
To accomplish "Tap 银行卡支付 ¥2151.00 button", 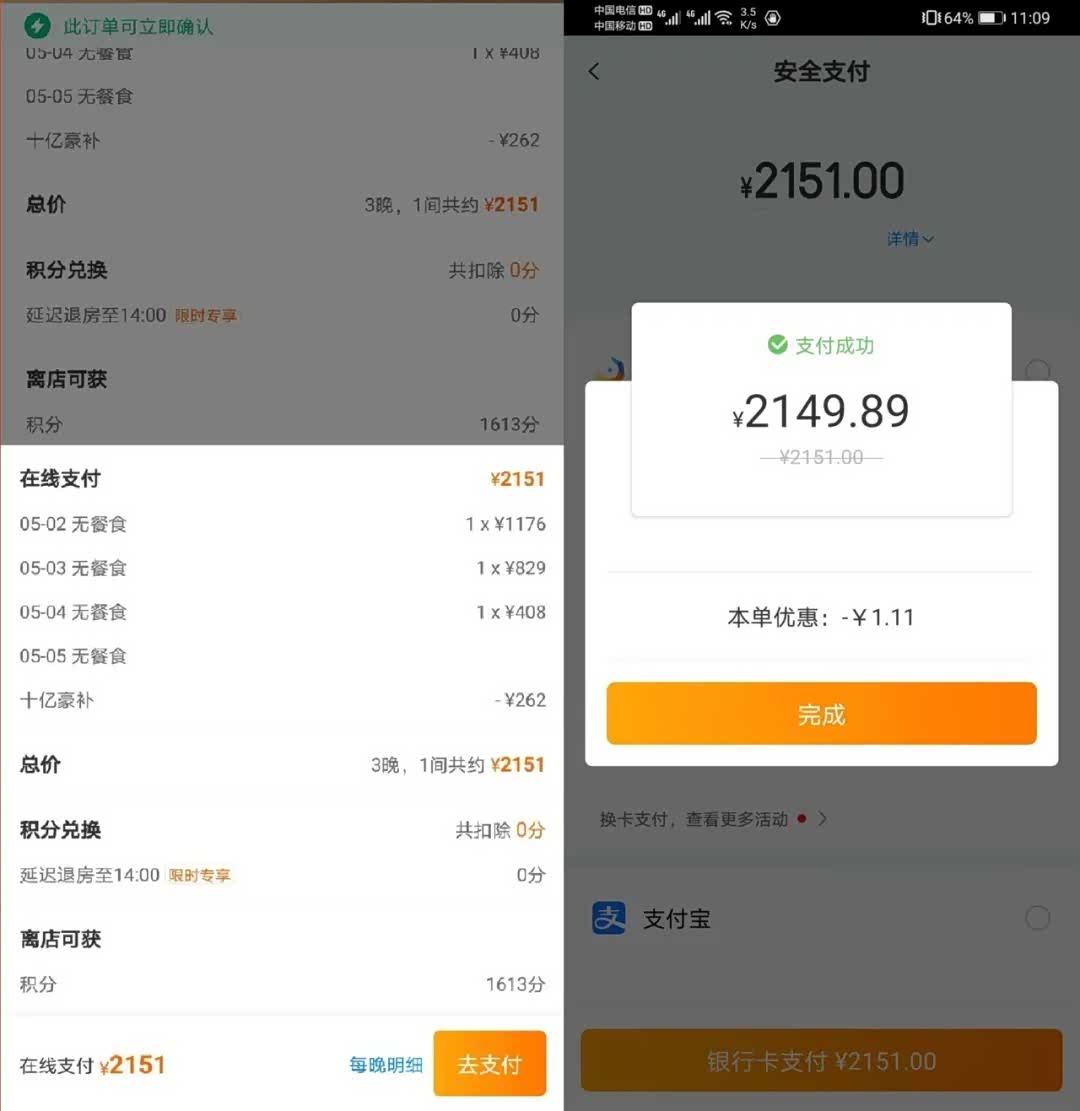I will click(821, 1061).
